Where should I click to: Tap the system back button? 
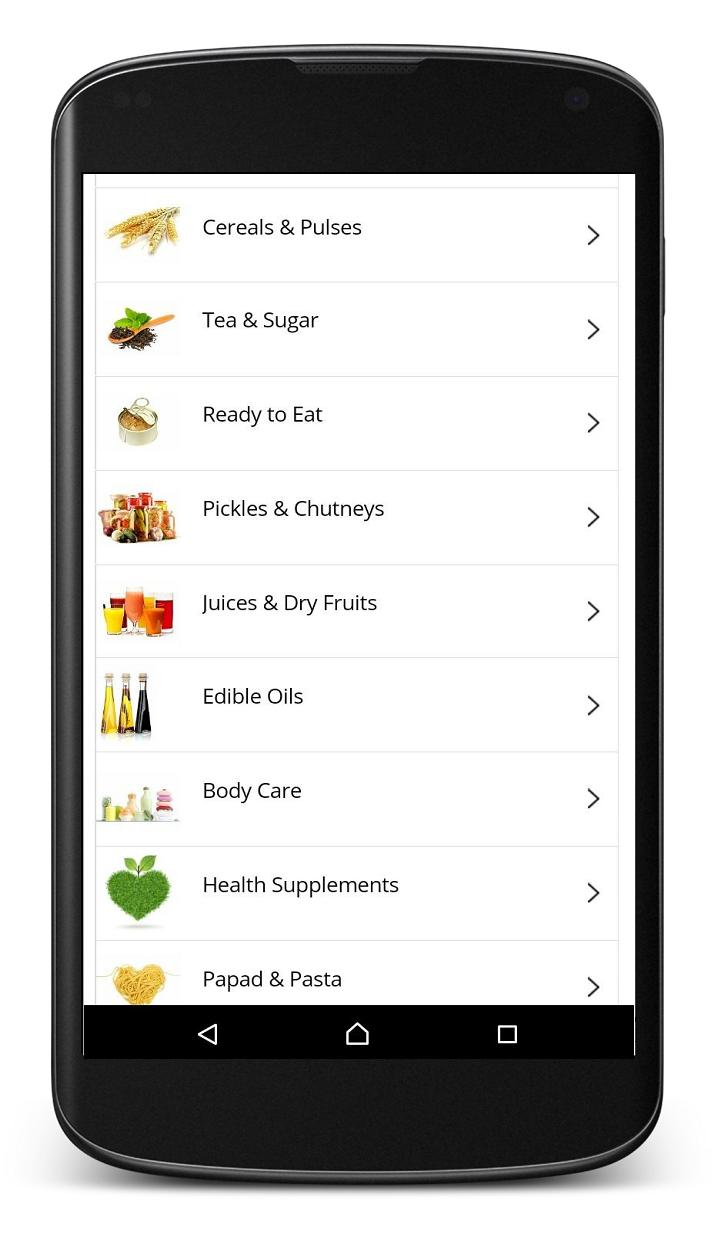click(208, 1034)
